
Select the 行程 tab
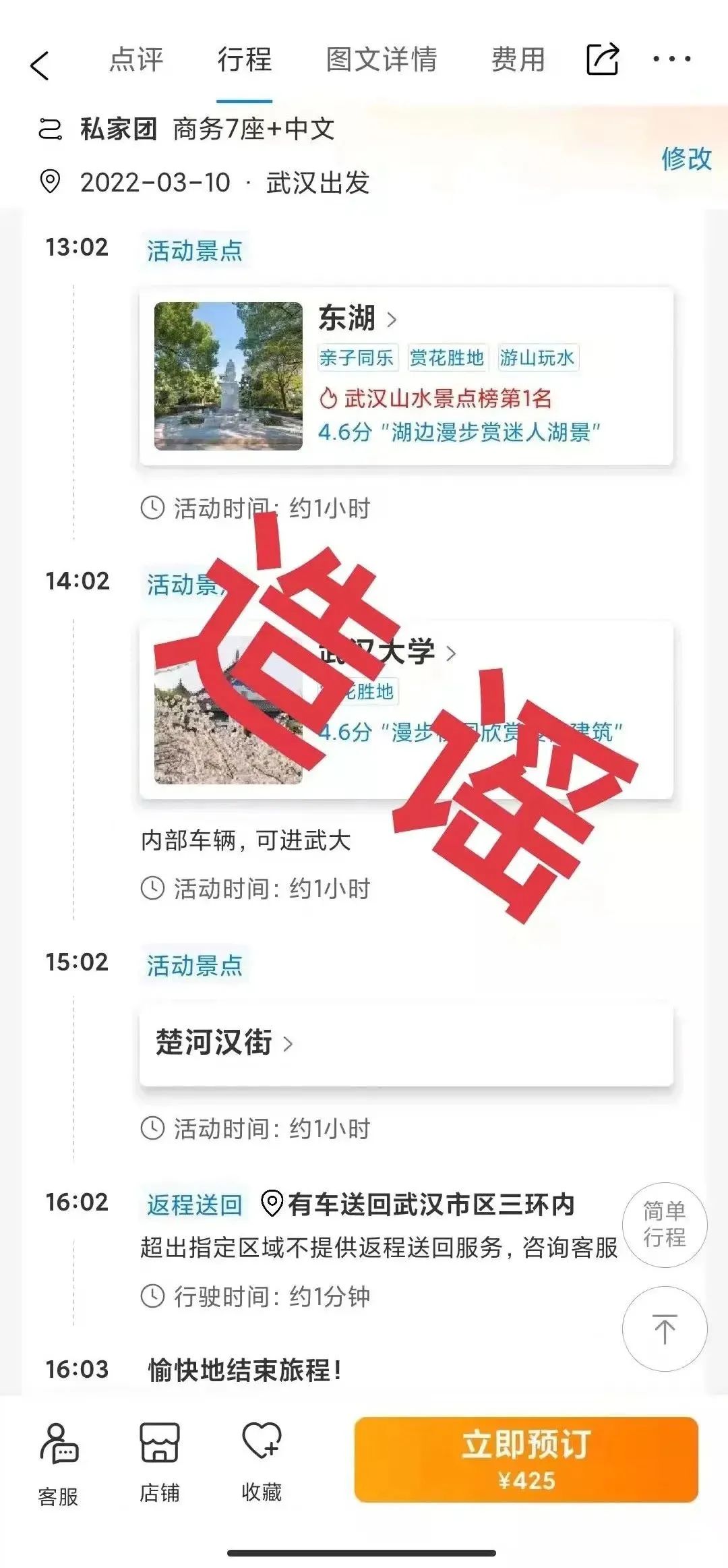[x=245, y=59]
